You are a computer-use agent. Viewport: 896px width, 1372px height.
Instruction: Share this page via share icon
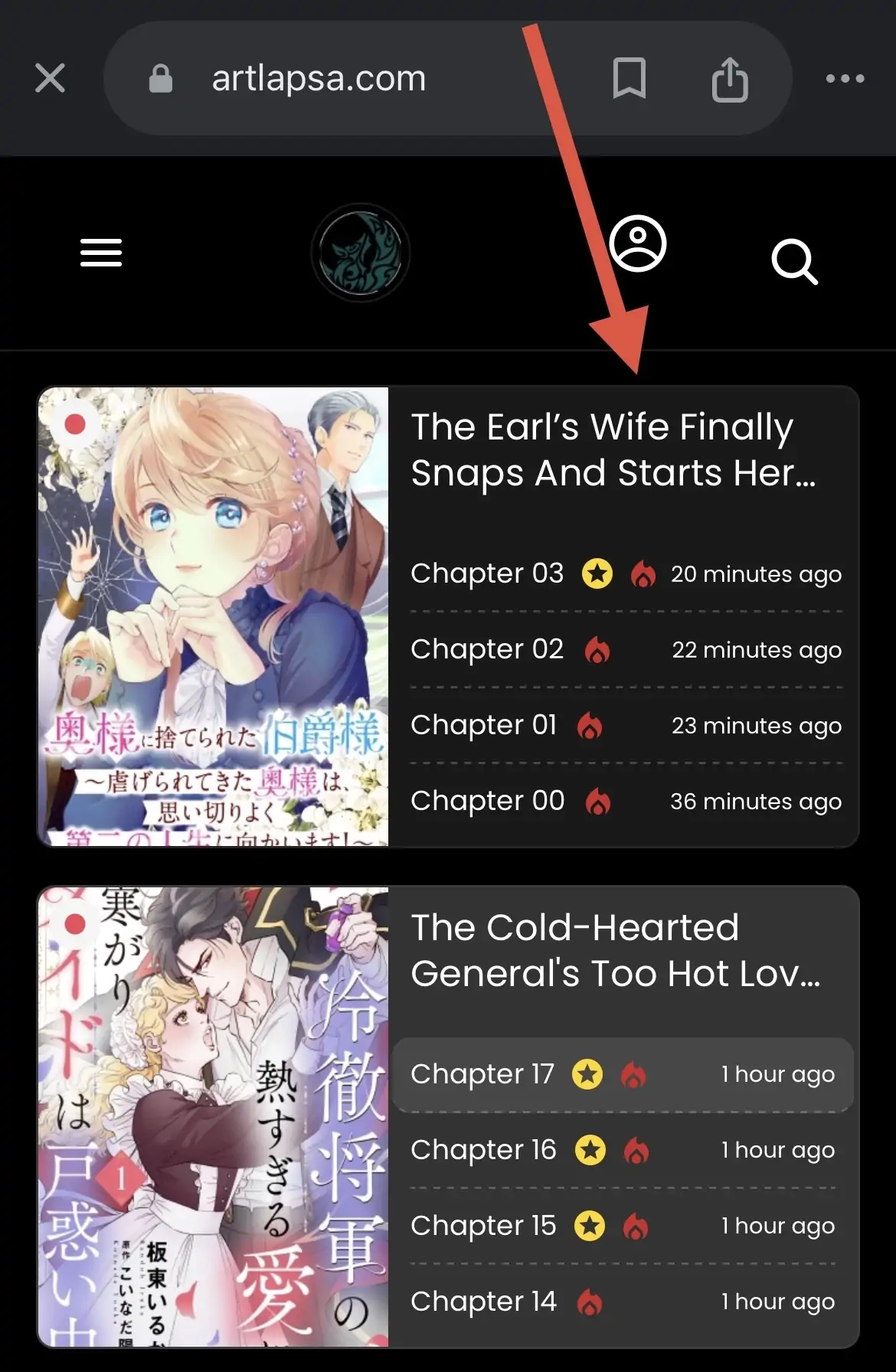point(730,79)
